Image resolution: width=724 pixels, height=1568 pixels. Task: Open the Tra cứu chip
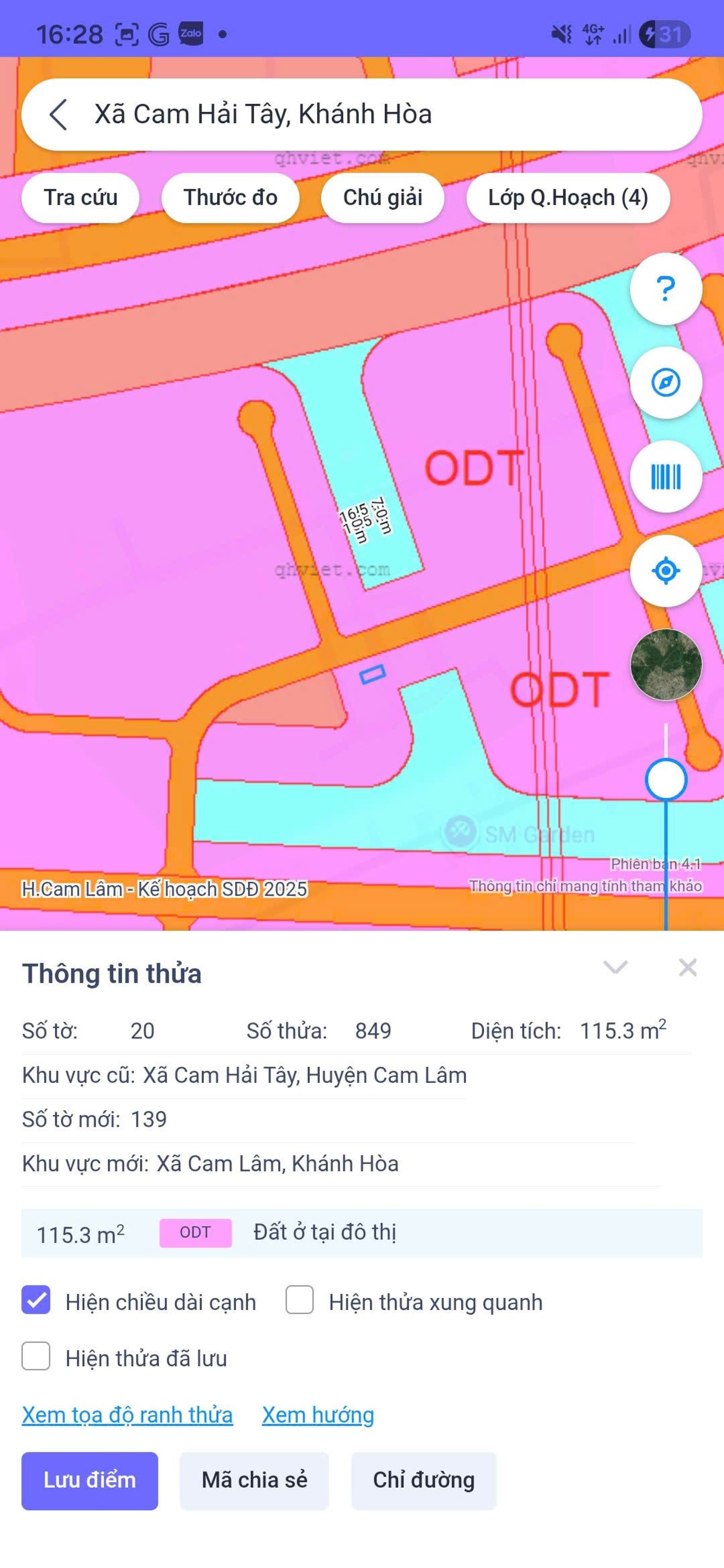[80, 198]
